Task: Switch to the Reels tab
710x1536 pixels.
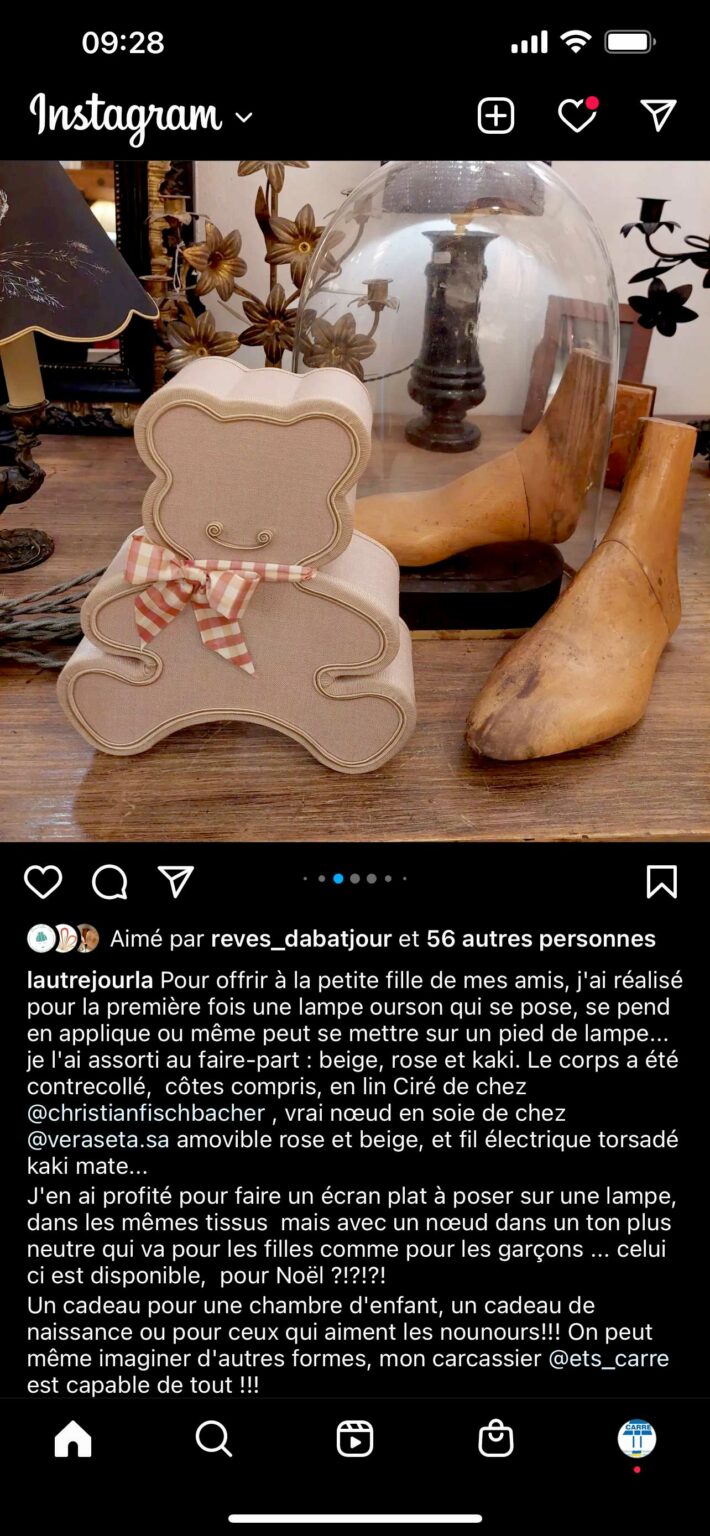Action: click(x=355, y=1439)
